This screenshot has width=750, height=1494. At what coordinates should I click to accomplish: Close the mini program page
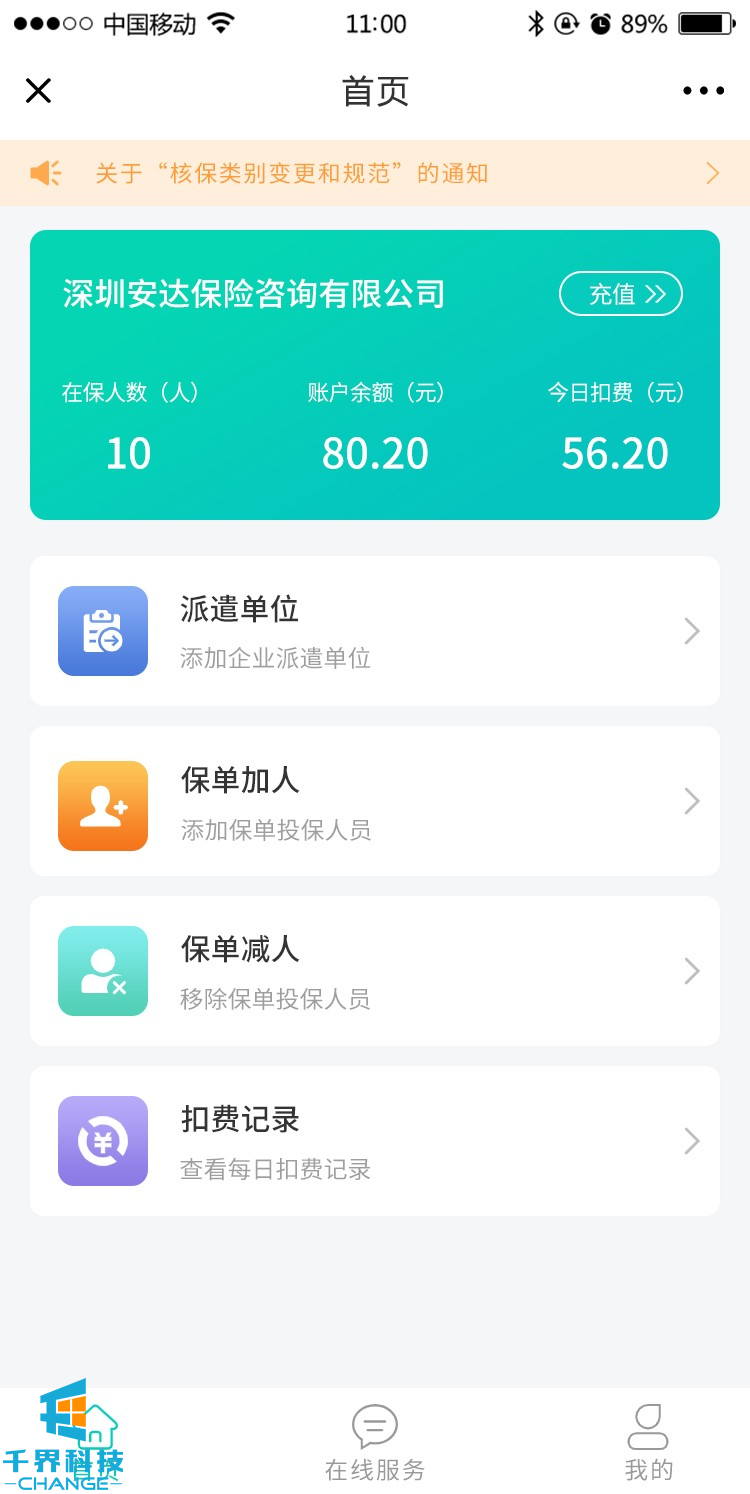pos(38,91)
